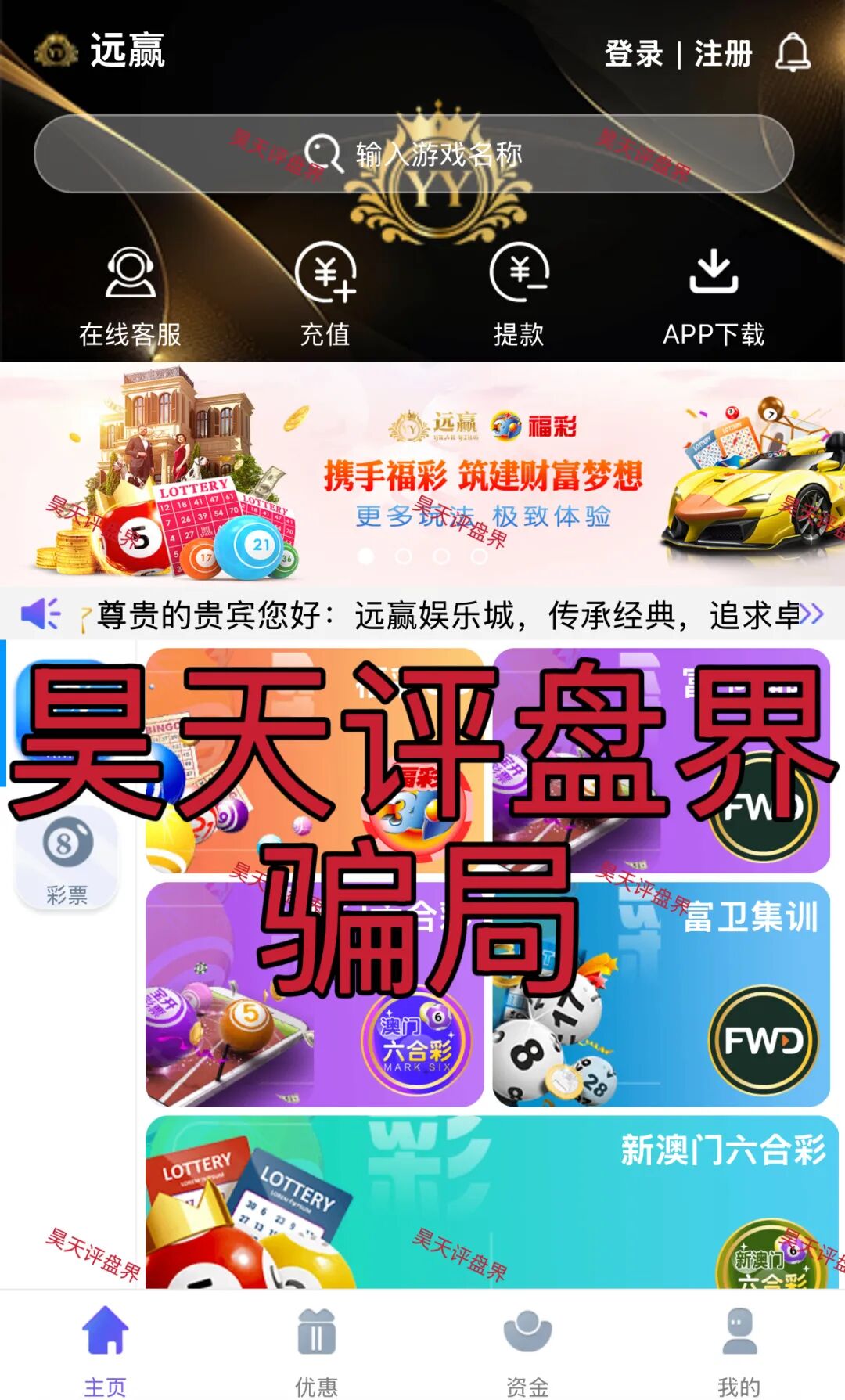Open the notifications bell

tap(793, 53)
